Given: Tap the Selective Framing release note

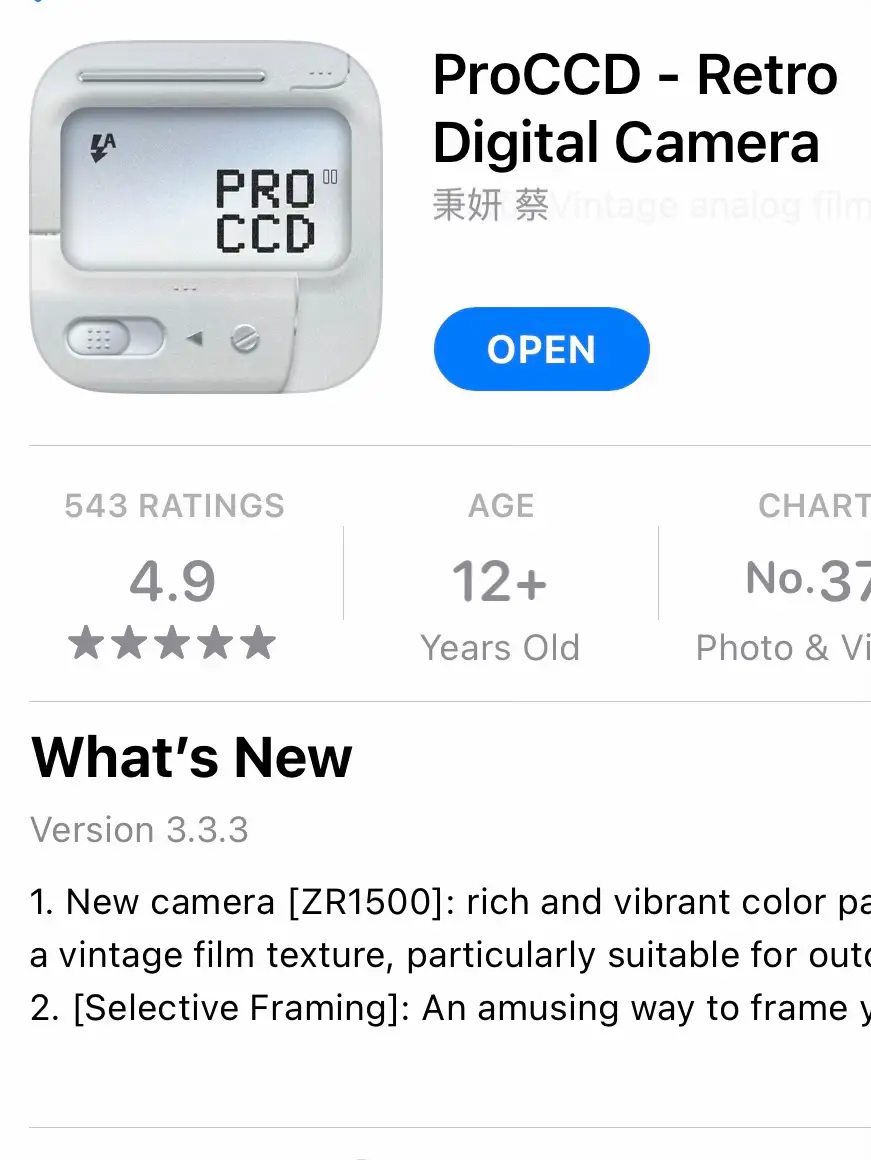Looking at the screenshot, I should pos(430,1007).
